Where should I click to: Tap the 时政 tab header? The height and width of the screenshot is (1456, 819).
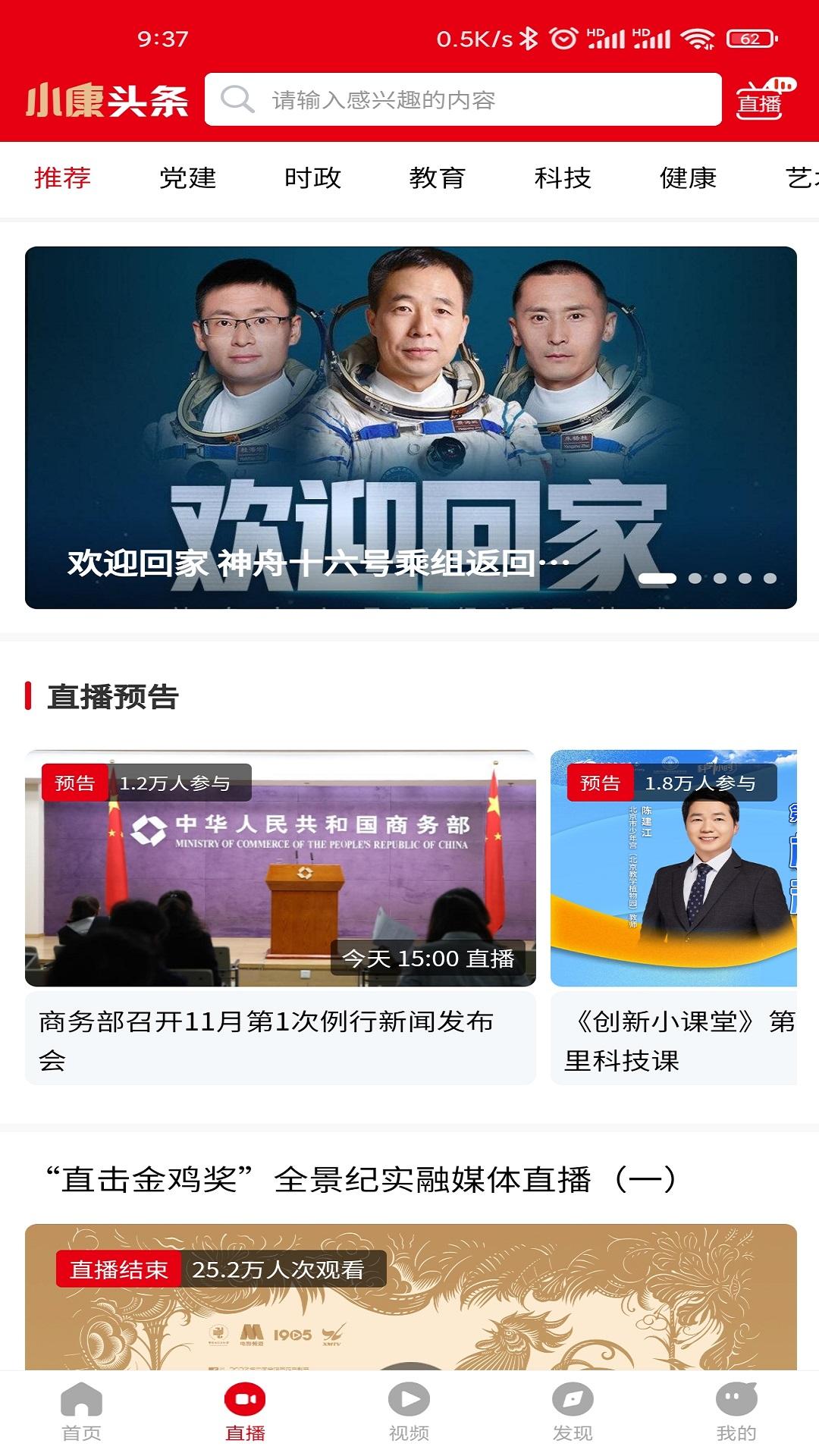click(314, 178)
